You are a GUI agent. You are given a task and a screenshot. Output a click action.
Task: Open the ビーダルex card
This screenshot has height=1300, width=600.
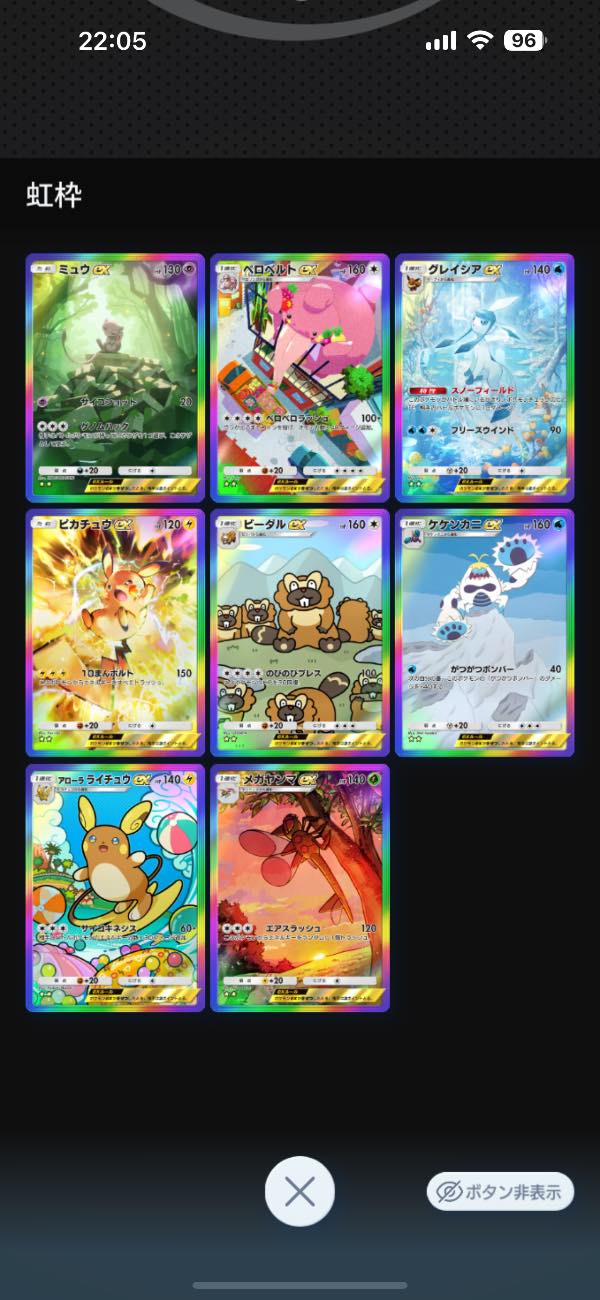[299, 632]
